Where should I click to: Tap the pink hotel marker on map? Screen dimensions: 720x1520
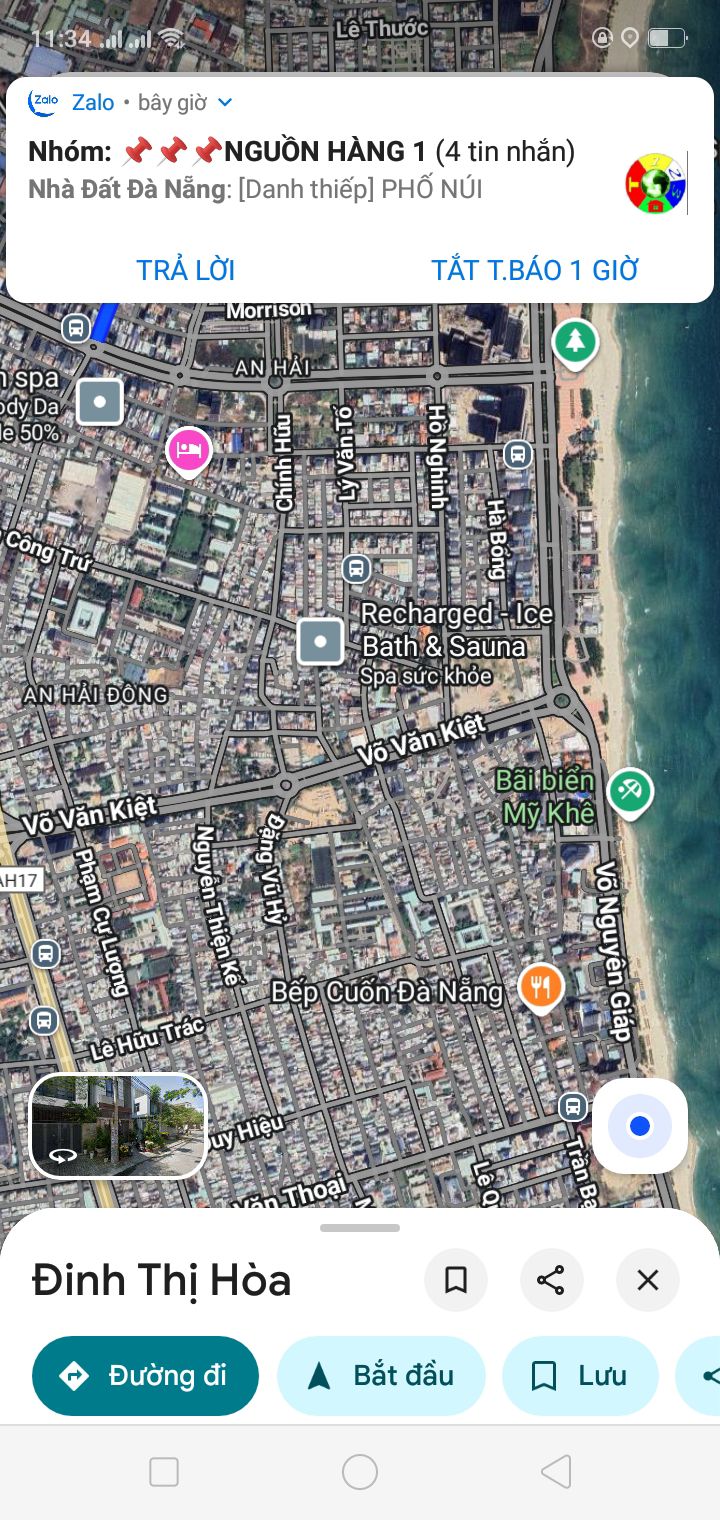point(189,451)
